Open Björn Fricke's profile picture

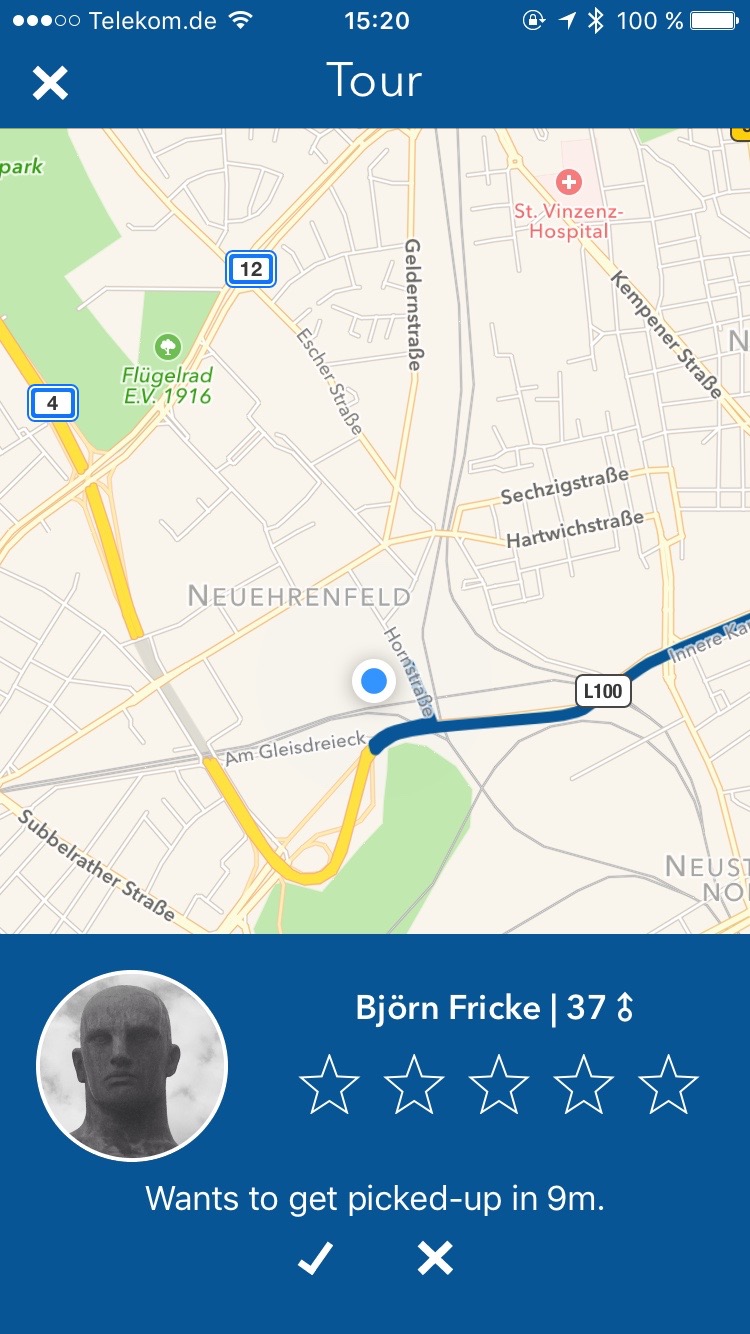tap(132, 1066)
